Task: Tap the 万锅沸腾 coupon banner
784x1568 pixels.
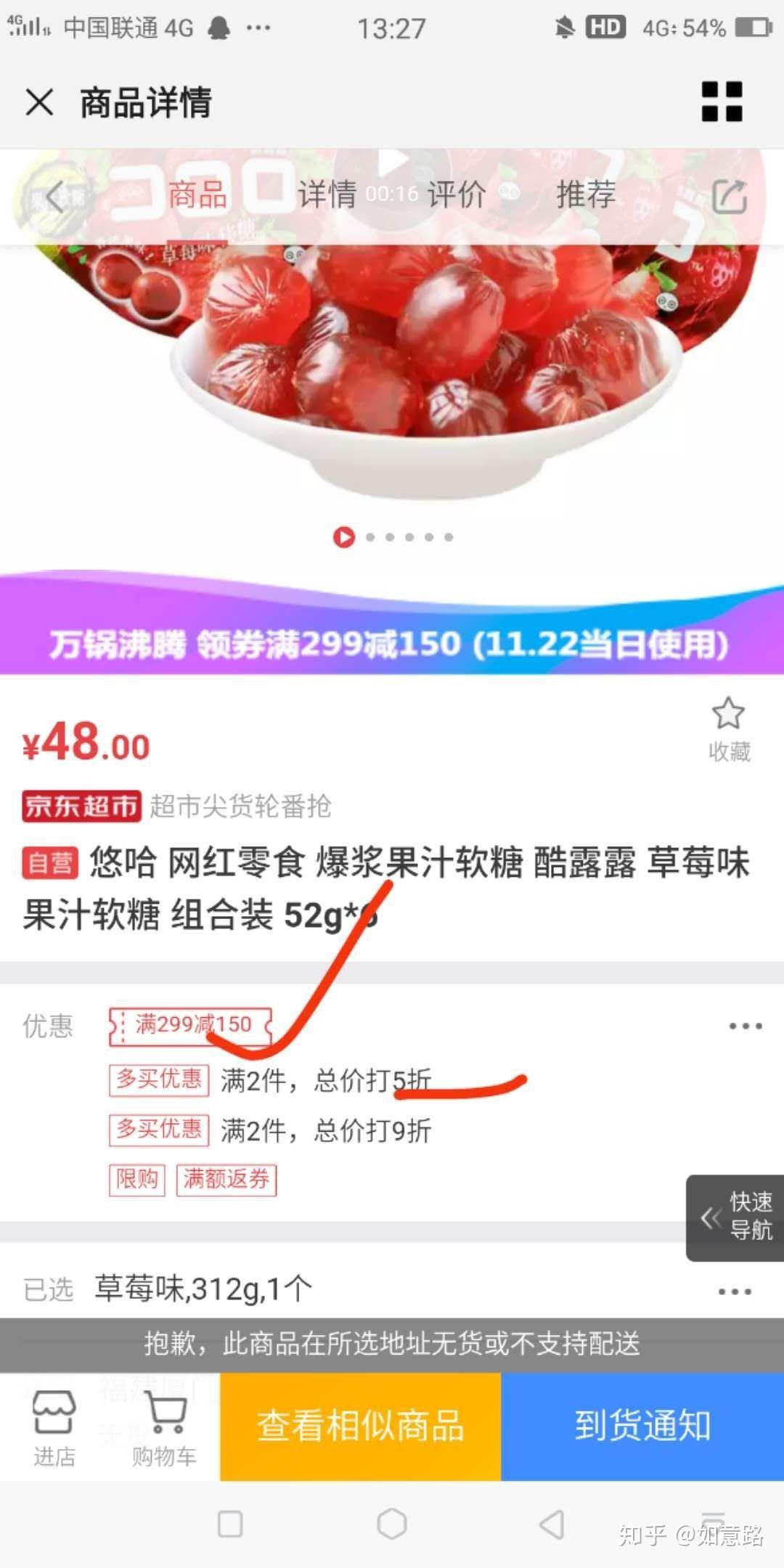Action: click(392, 643)
